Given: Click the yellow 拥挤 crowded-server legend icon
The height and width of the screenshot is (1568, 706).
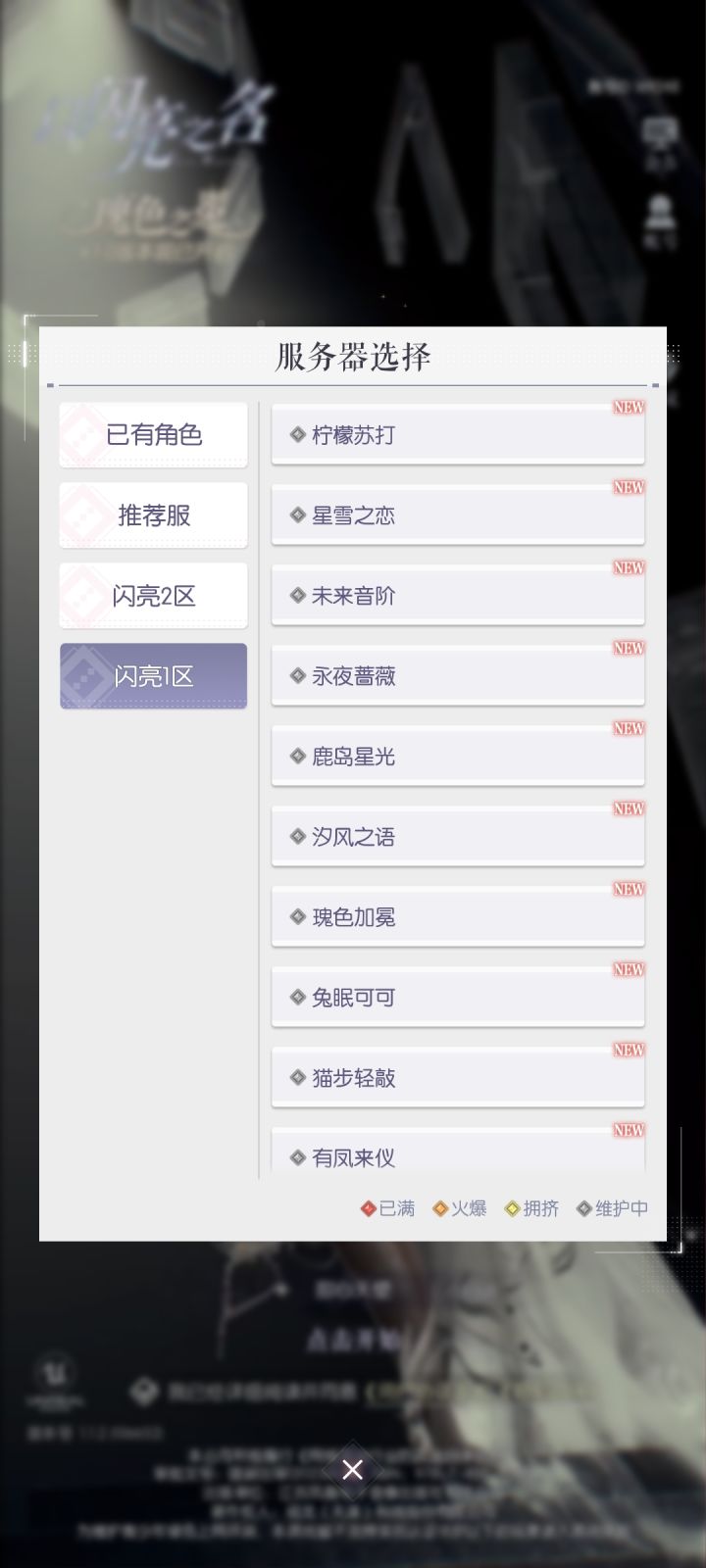Looking at the screenshot, I should coord(511,1208).
